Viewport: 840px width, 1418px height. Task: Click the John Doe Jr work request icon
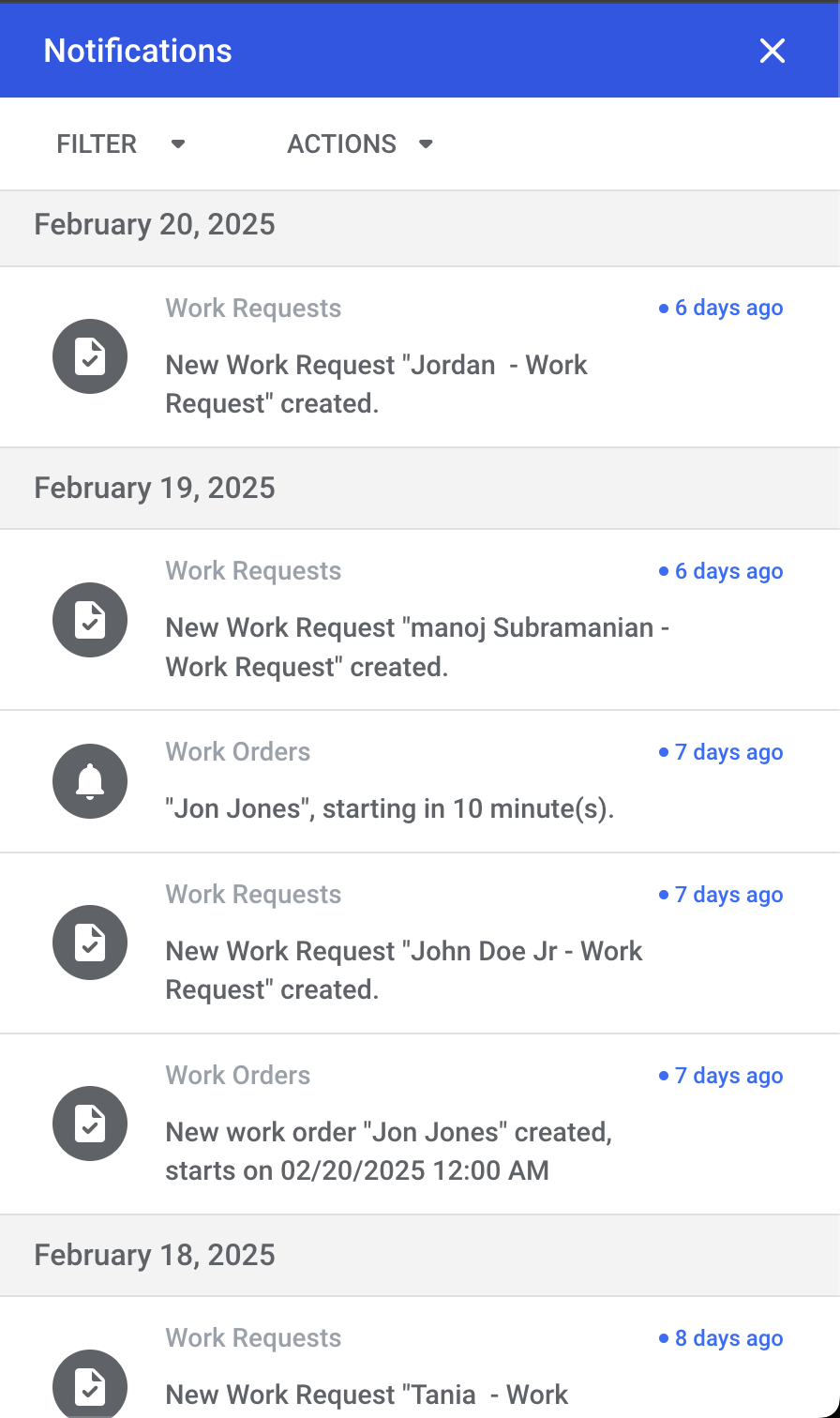click(89, 943)
